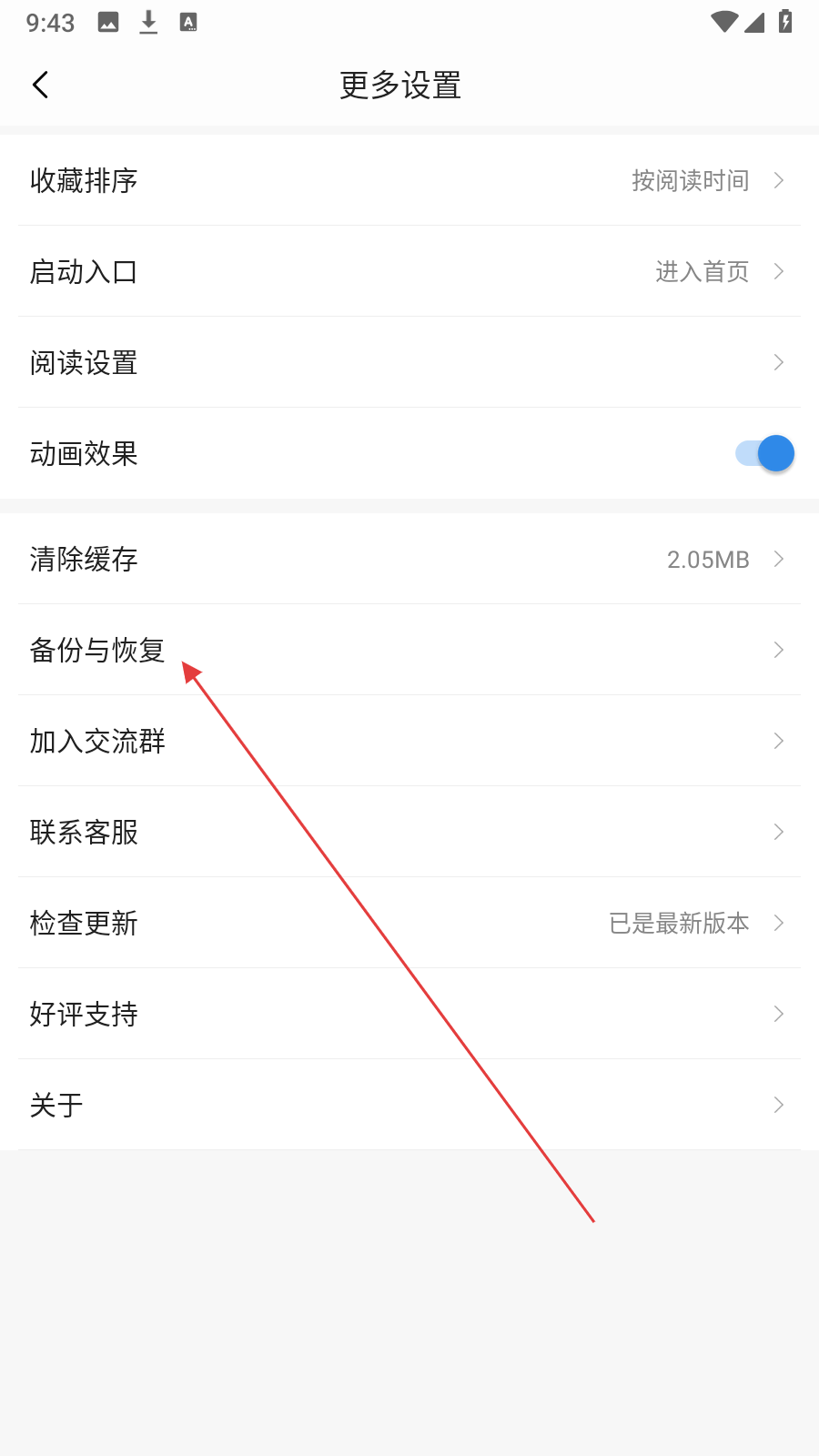Viewport: 819px width, 1456px height.
Task: Toggle the 动画效果 switch
Action: 764,453
